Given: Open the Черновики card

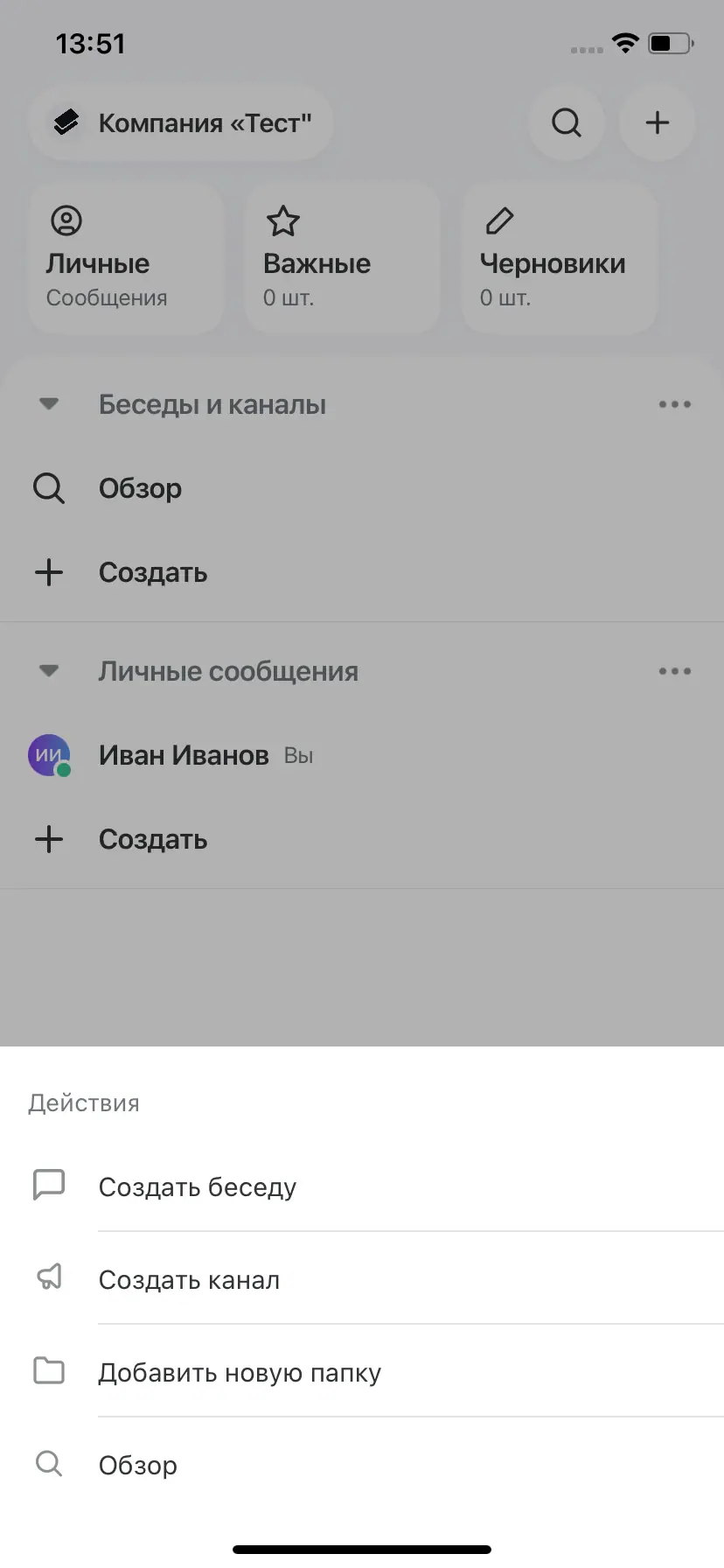Looking at the screenshot, I should click(x=558, y=259).
